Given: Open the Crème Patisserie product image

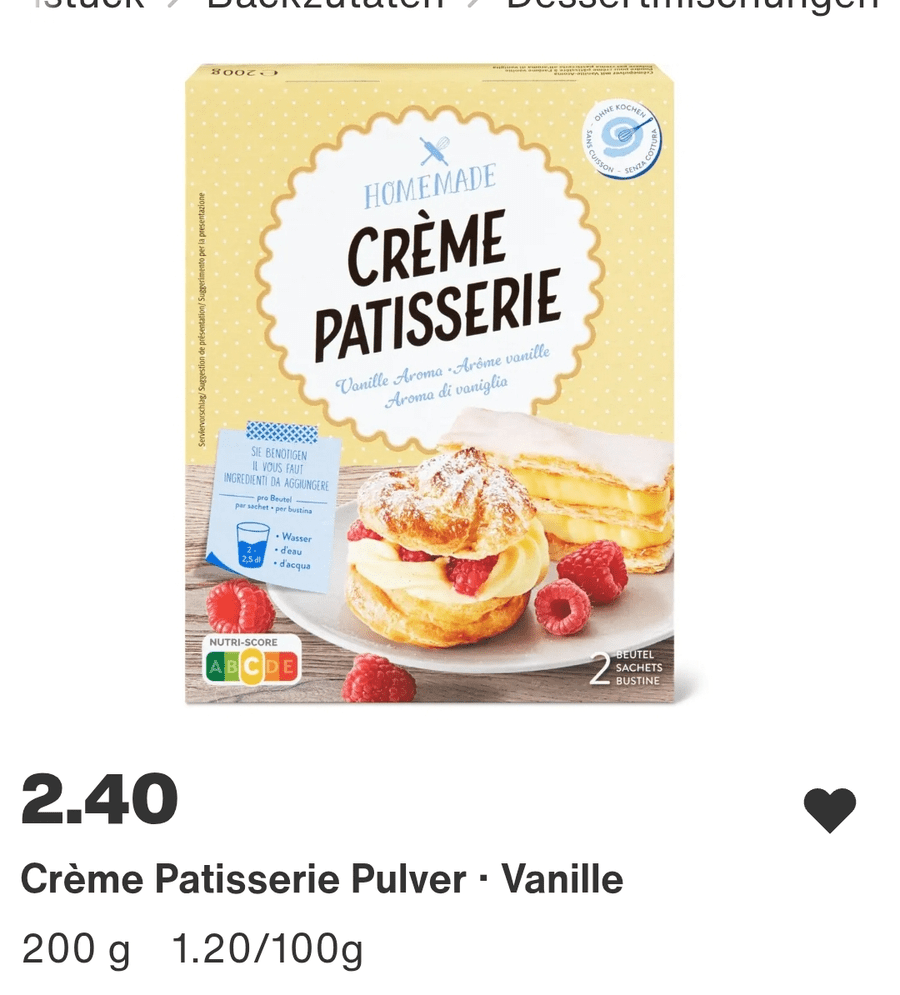Looking at the screenshot, I should (x=430, y=385).
